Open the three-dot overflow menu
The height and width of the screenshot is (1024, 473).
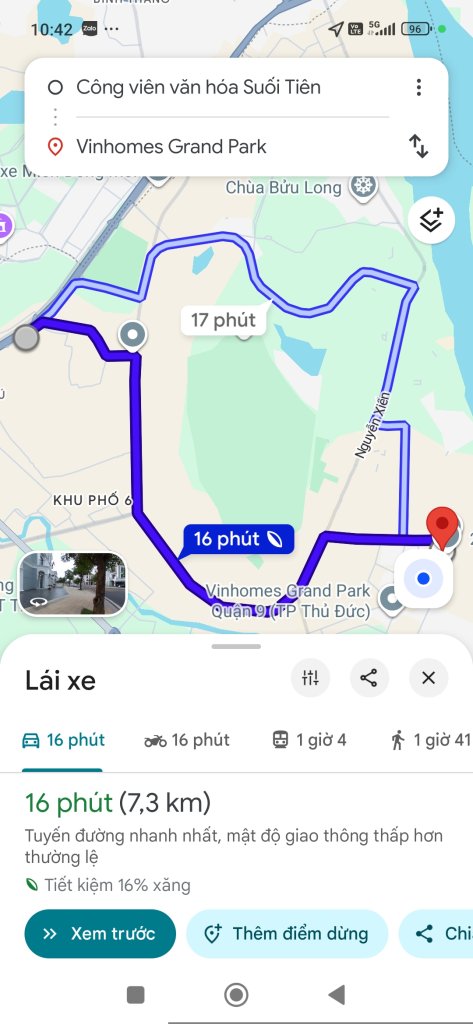click(x=419, y=88)
